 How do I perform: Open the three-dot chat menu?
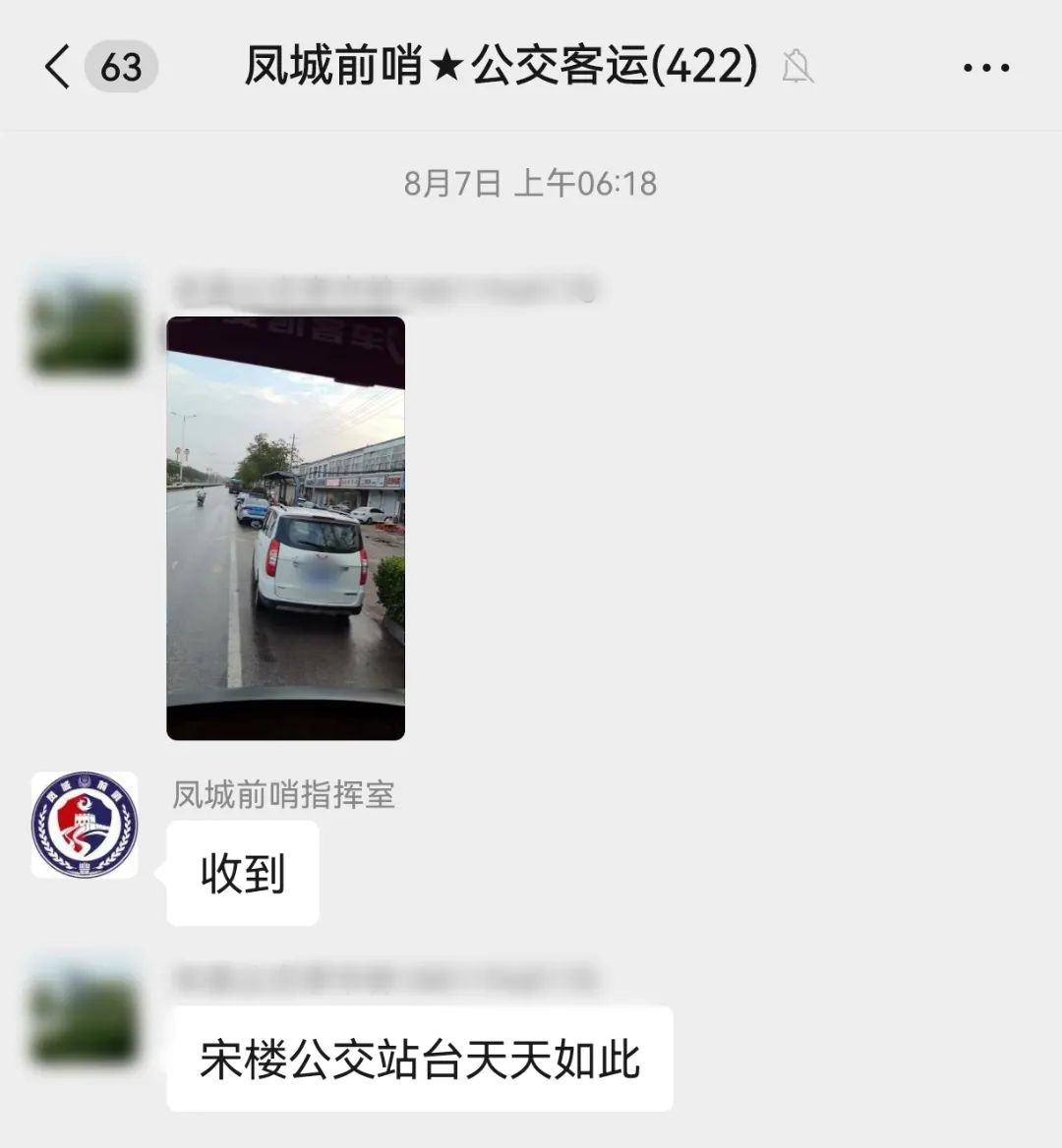point(985,68)
